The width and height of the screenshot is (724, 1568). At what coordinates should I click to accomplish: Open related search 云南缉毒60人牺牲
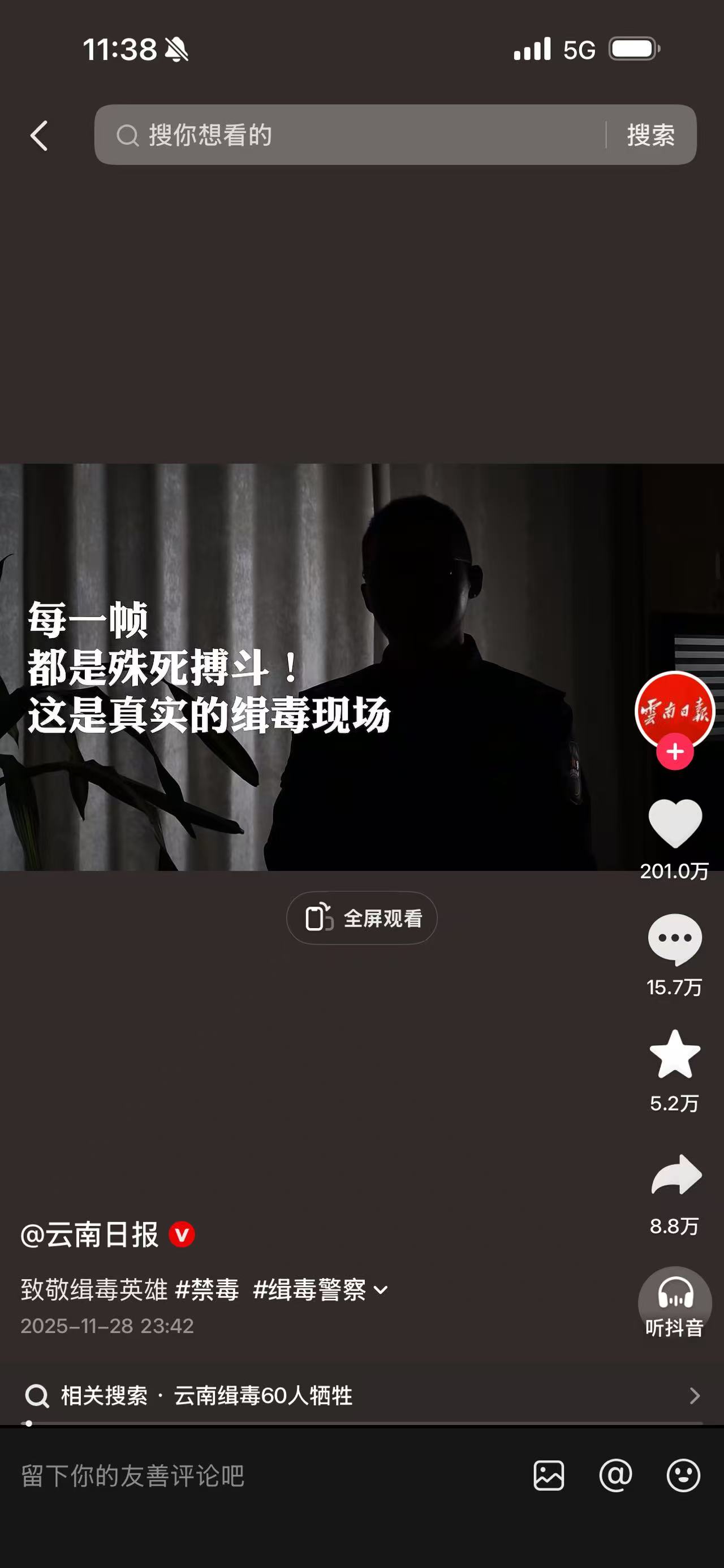[x=359, y=1396]
